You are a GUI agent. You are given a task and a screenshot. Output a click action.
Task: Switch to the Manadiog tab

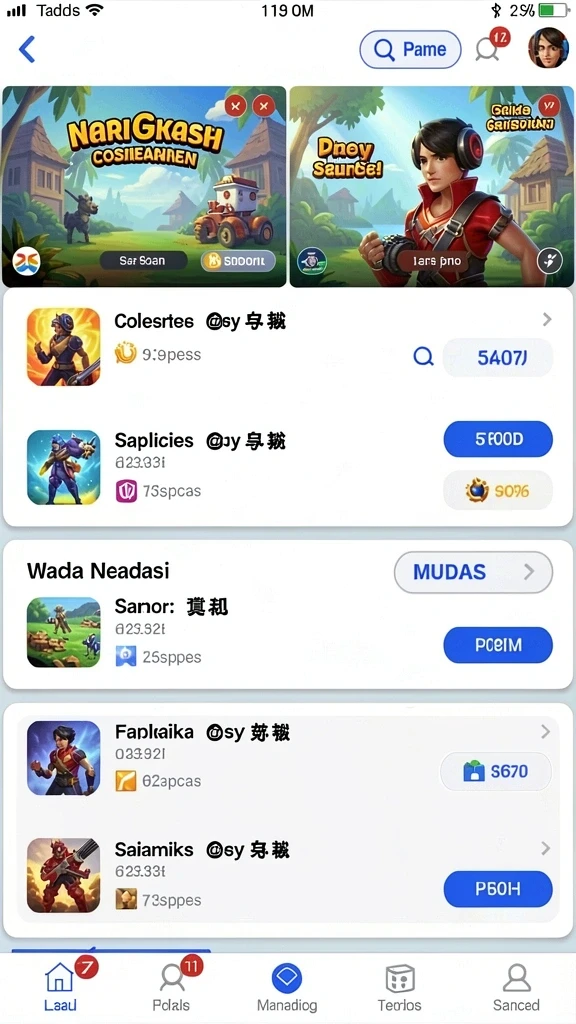click(287, 986)
